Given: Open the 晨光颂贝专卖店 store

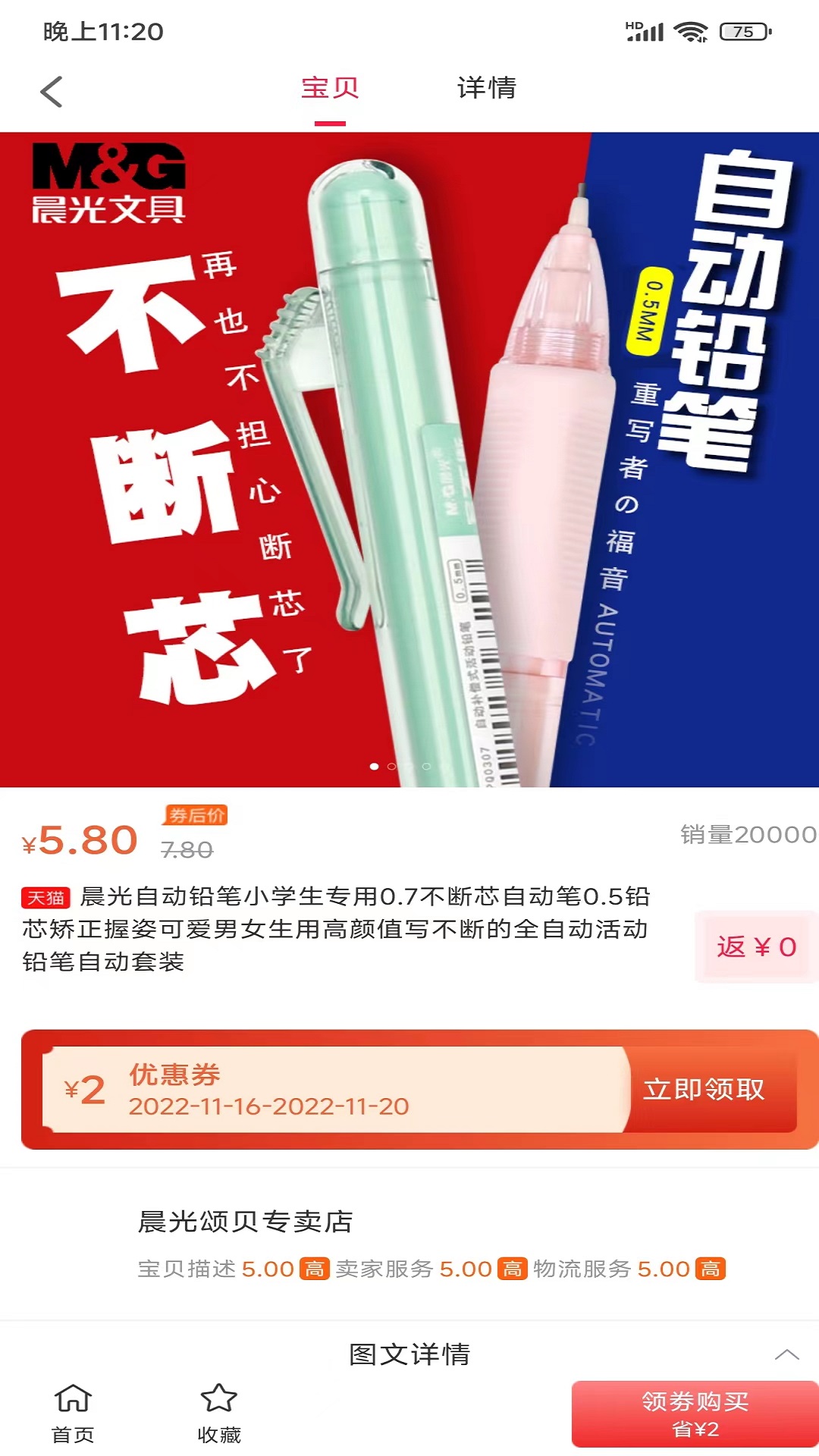Looking at the screenshot, I should (x=245, y=1222).
